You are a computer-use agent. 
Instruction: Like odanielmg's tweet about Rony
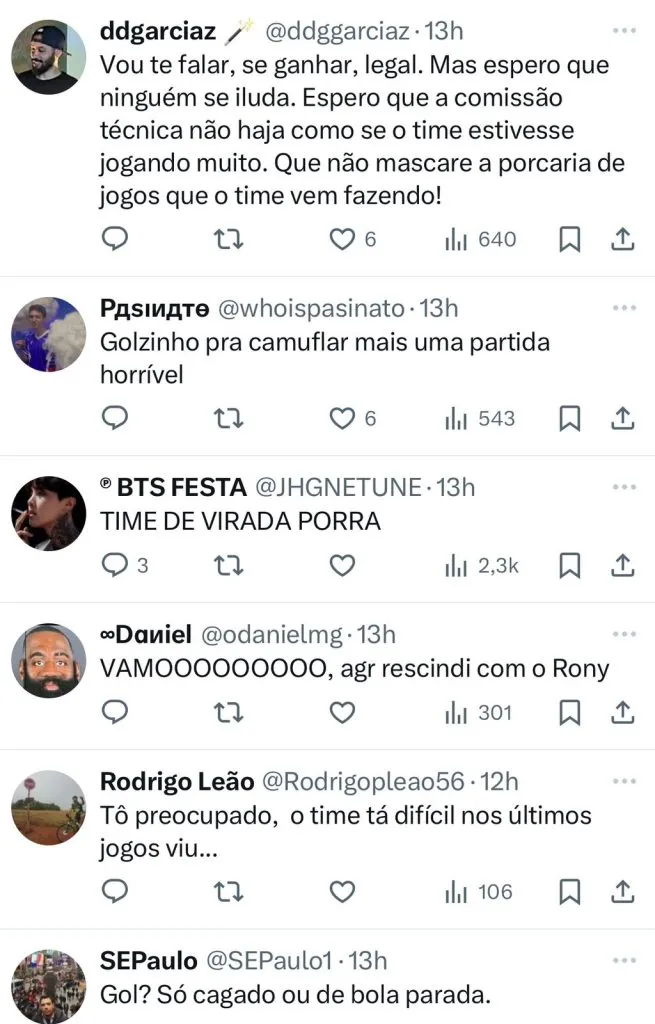(342, 712)
